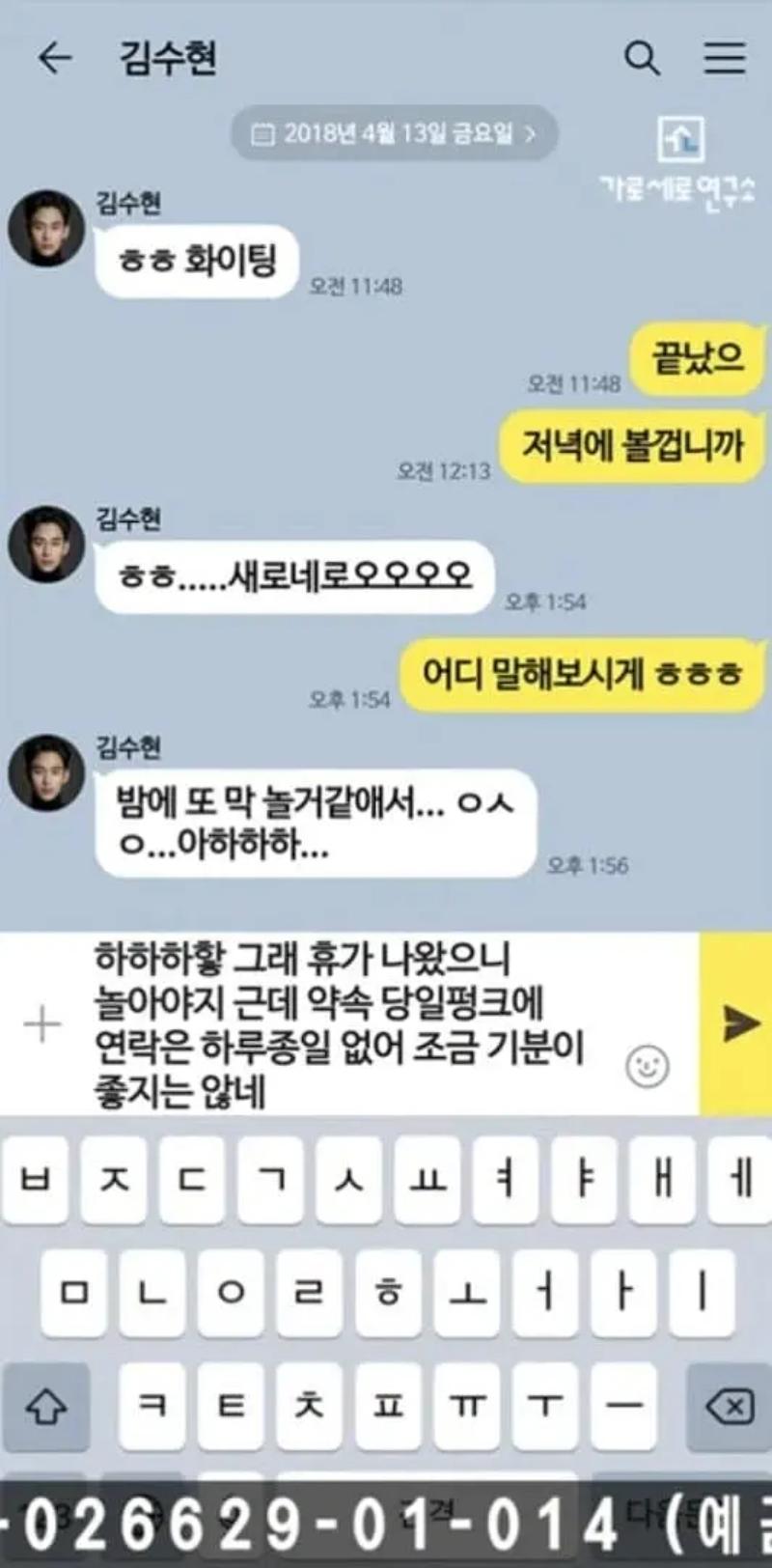Open the plus attachment menu

coord(42,1024)
